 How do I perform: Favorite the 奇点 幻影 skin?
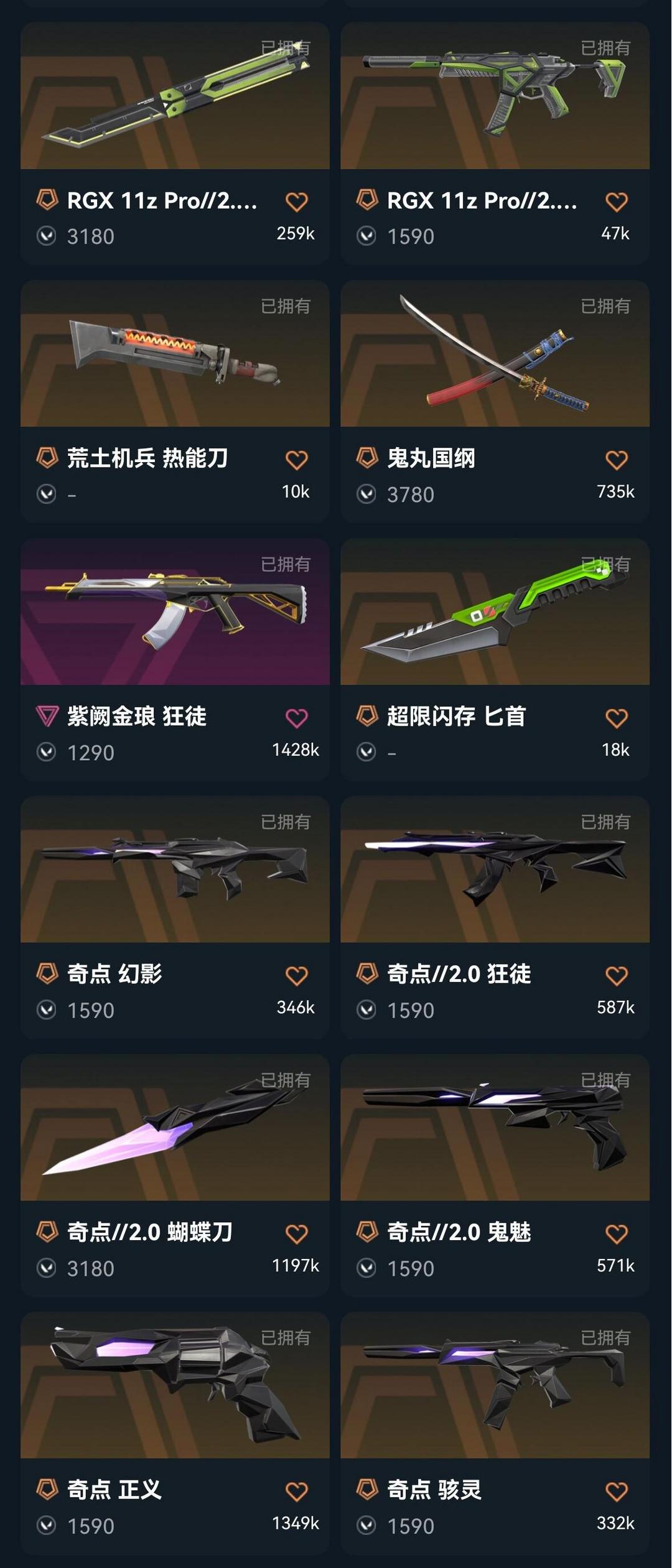(x=296, y=975)
